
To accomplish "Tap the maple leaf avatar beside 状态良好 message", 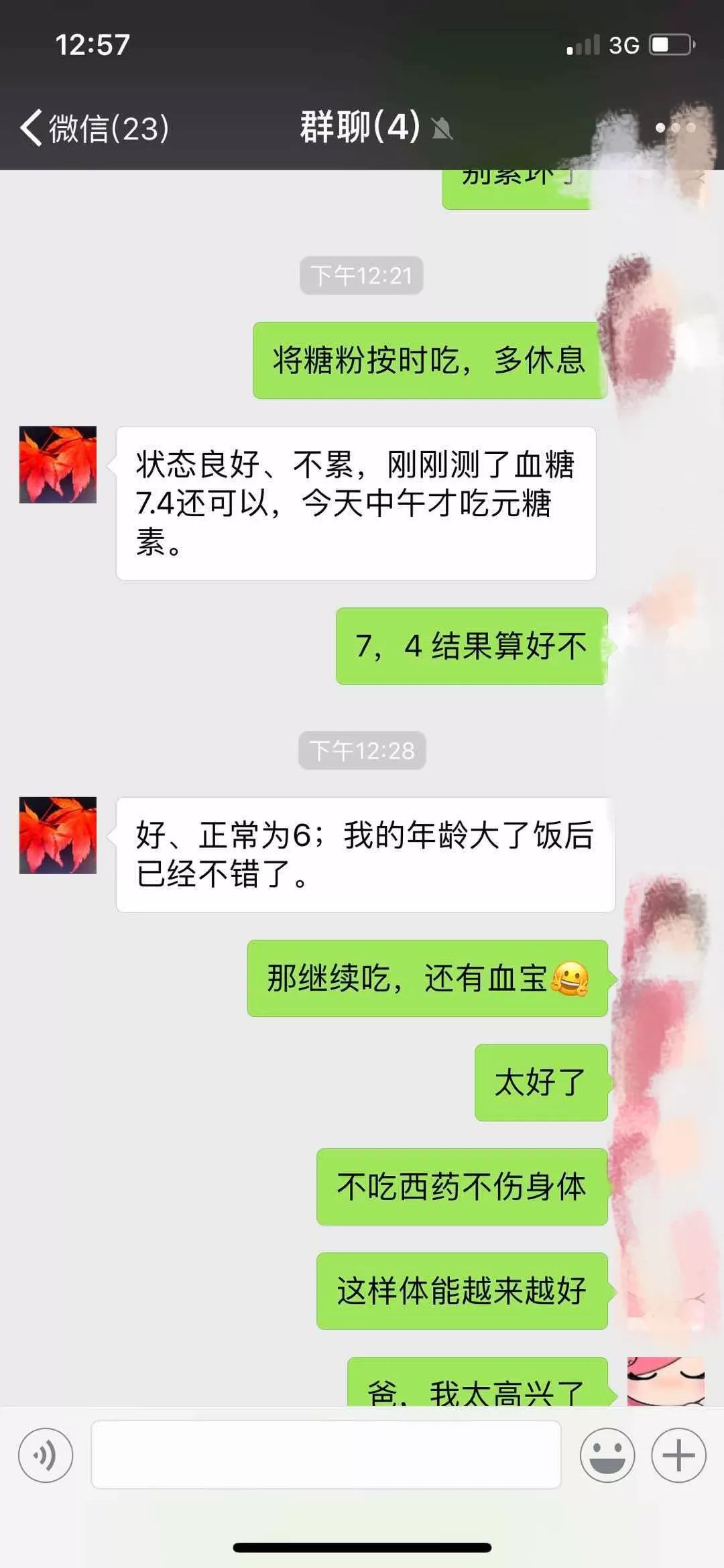I will coord(58,465).
